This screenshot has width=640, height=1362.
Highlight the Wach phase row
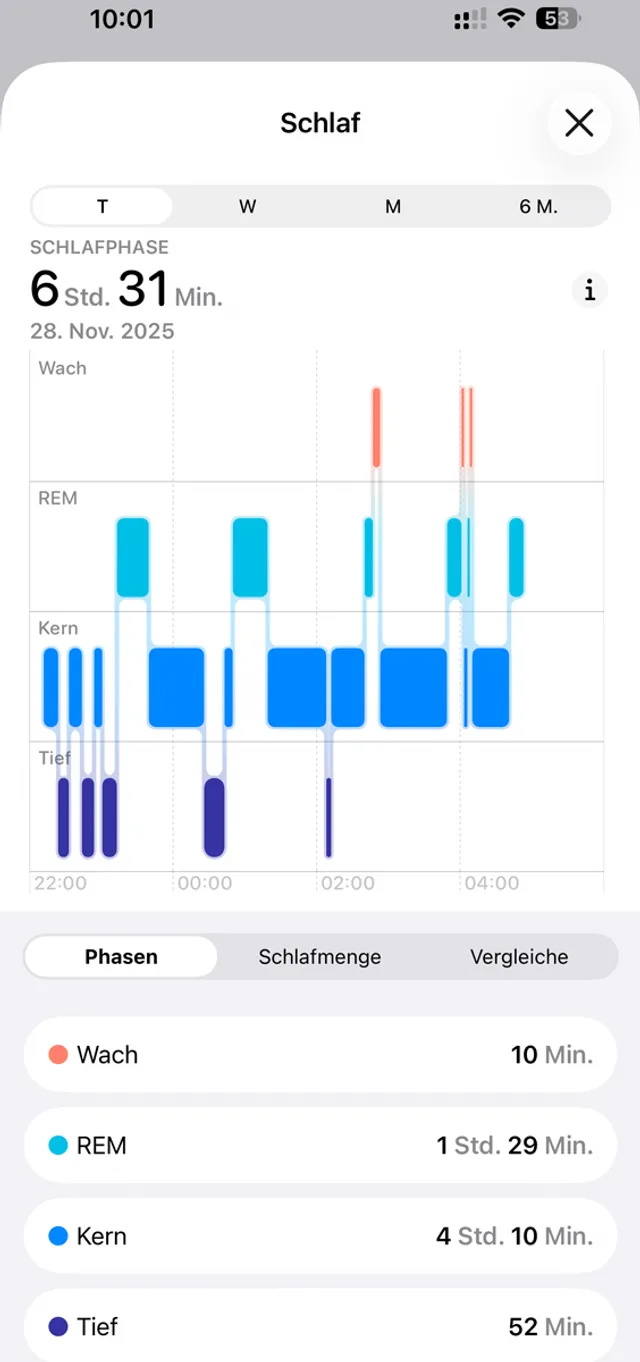click(320, 1055)
